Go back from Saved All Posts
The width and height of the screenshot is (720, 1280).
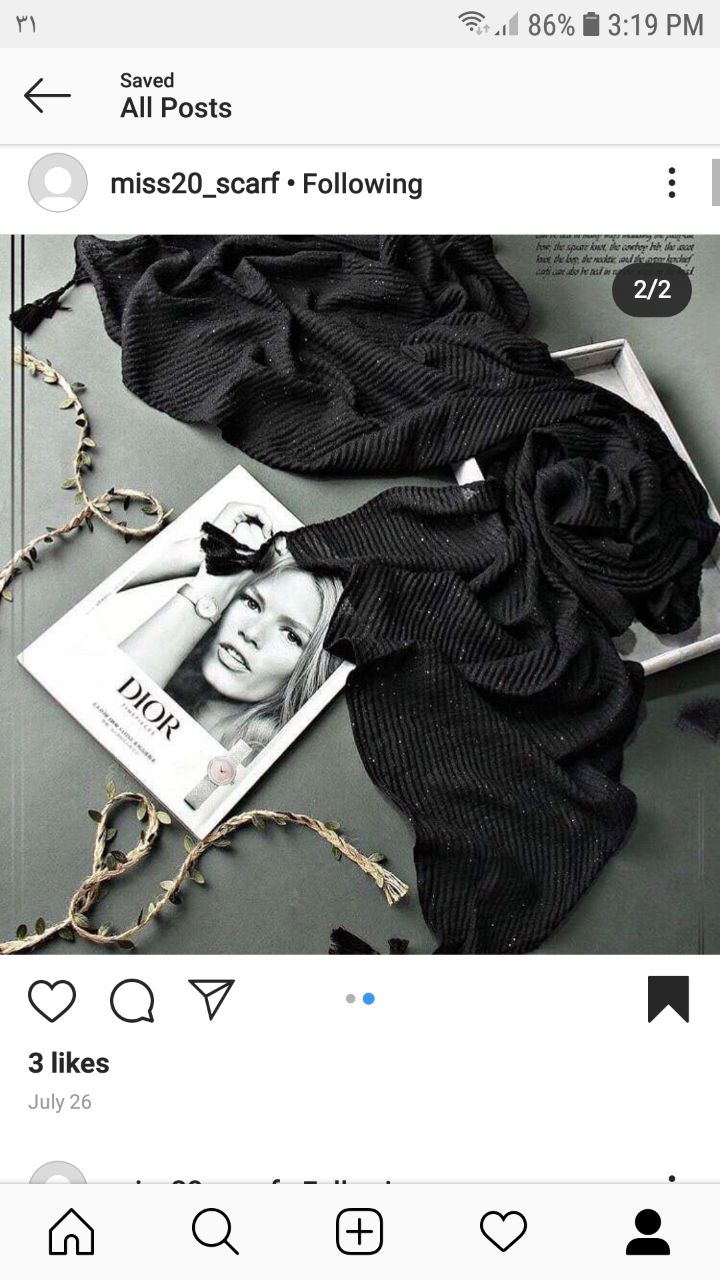[47, 96]
